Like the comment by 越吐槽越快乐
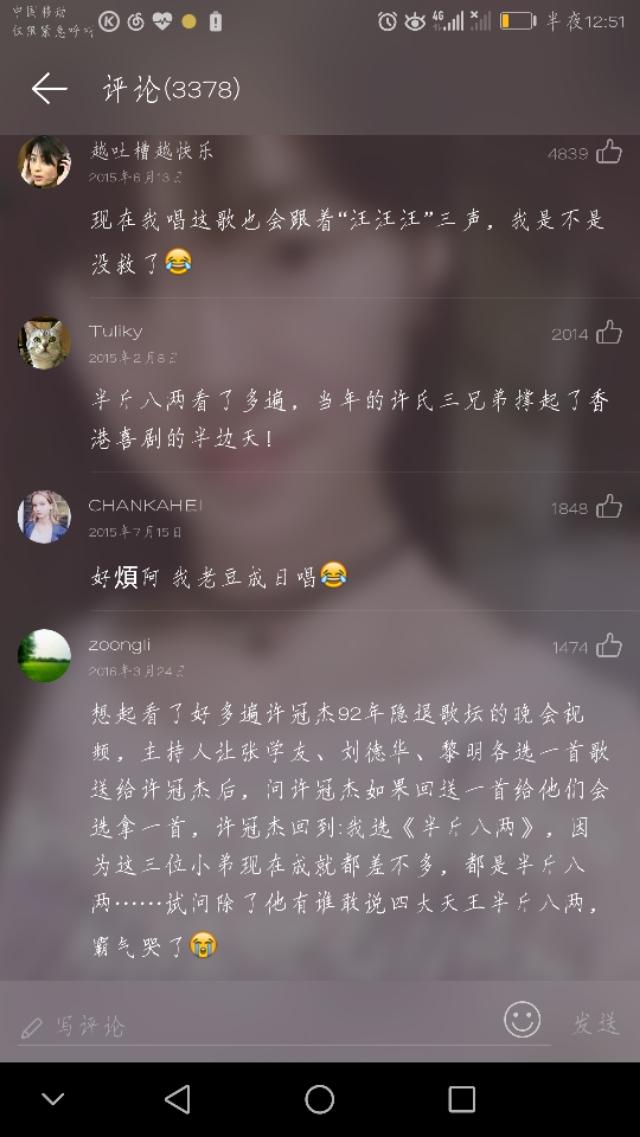The image size is (640, 1137). coord(609,153)
